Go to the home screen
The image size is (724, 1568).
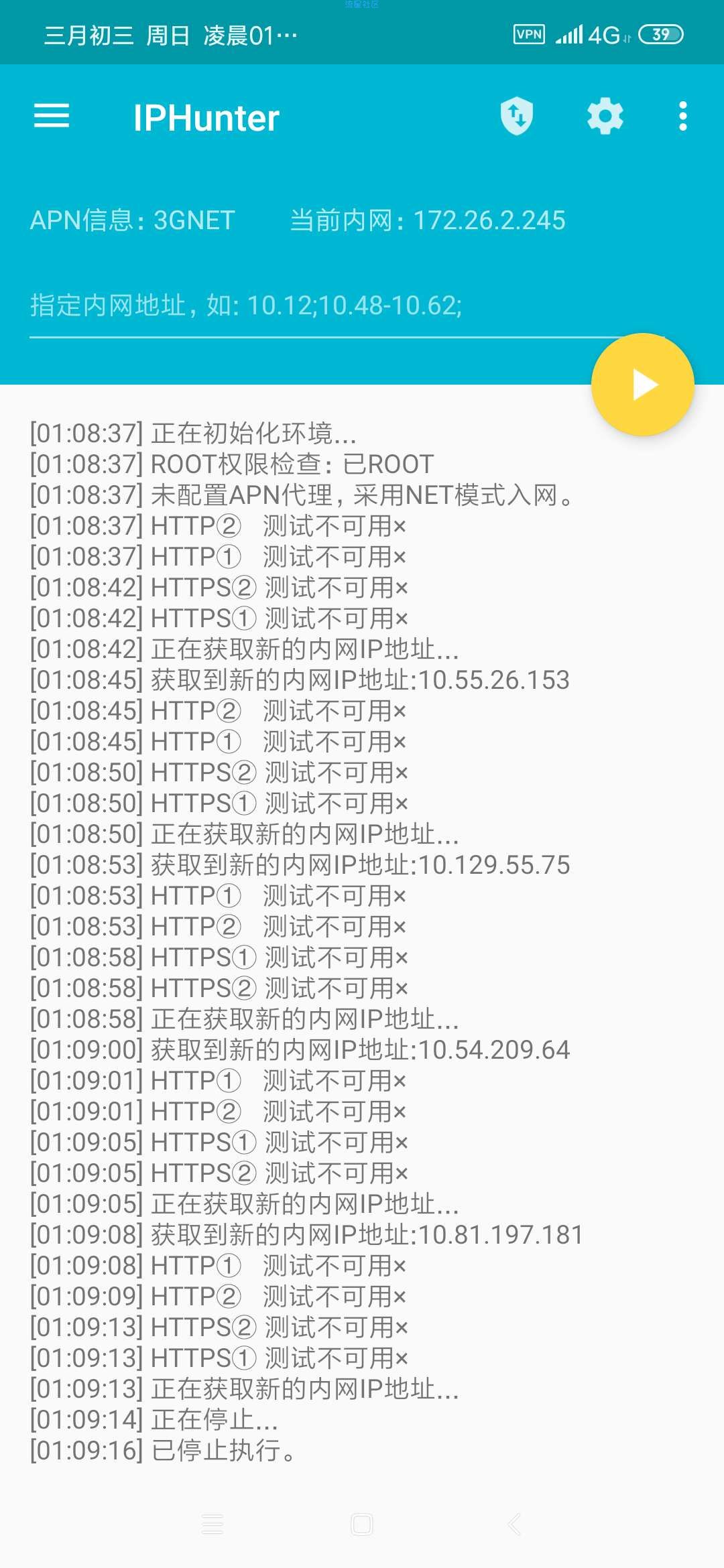pyautogui.click(x=362, y=1524)
